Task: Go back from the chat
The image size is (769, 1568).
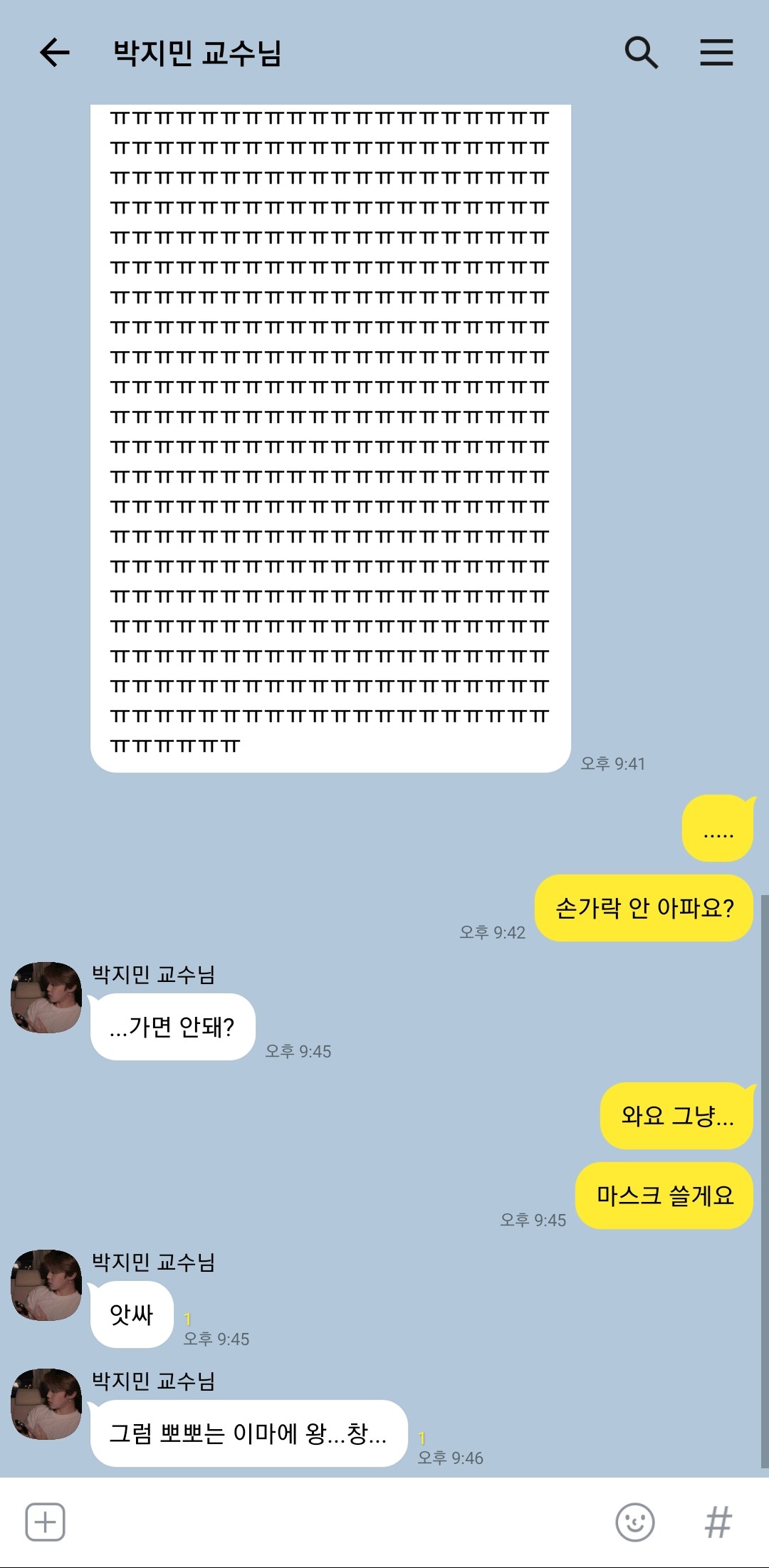Action: coord(54,53)
